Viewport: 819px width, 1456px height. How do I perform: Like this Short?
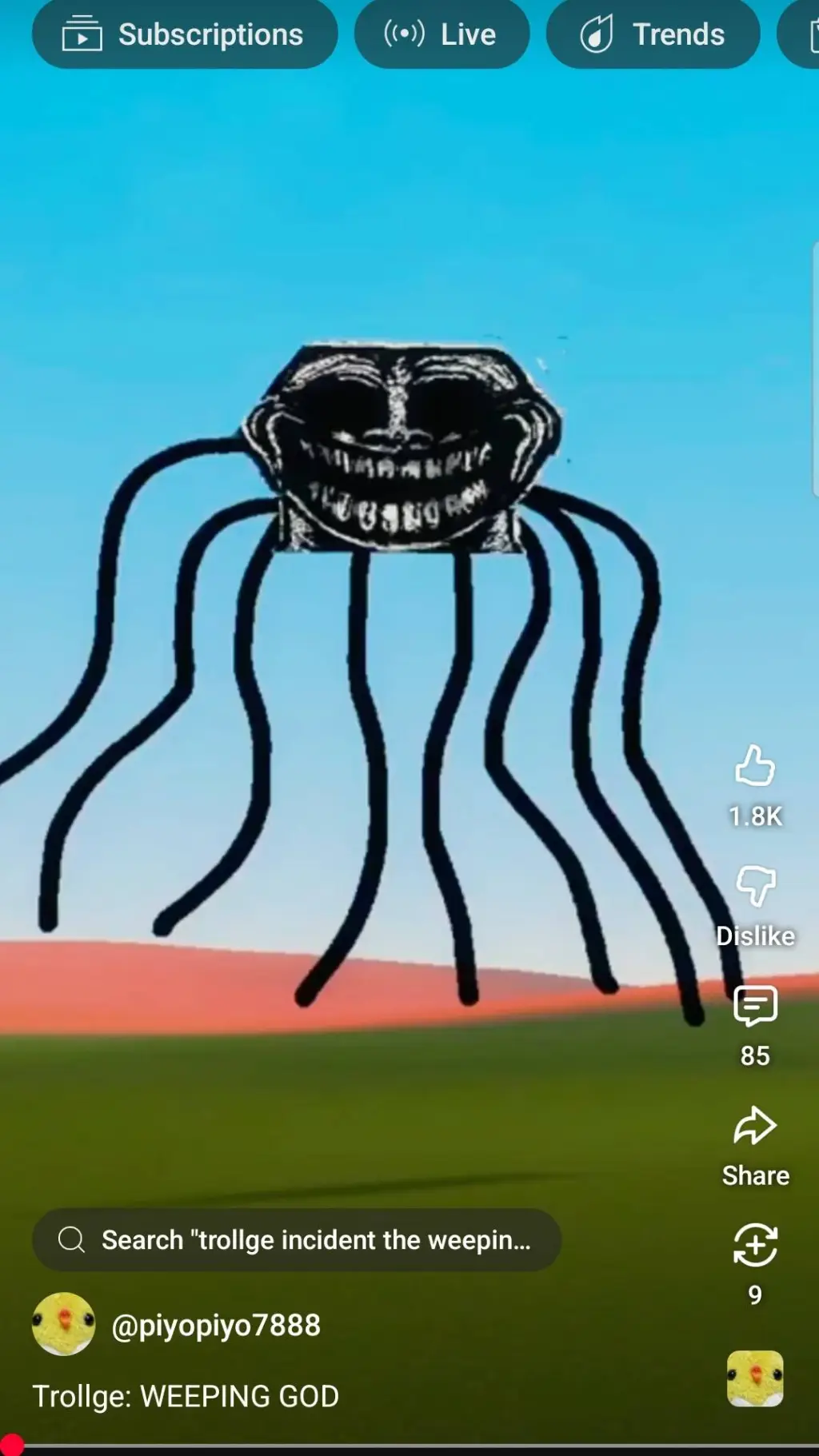(755, 767)
